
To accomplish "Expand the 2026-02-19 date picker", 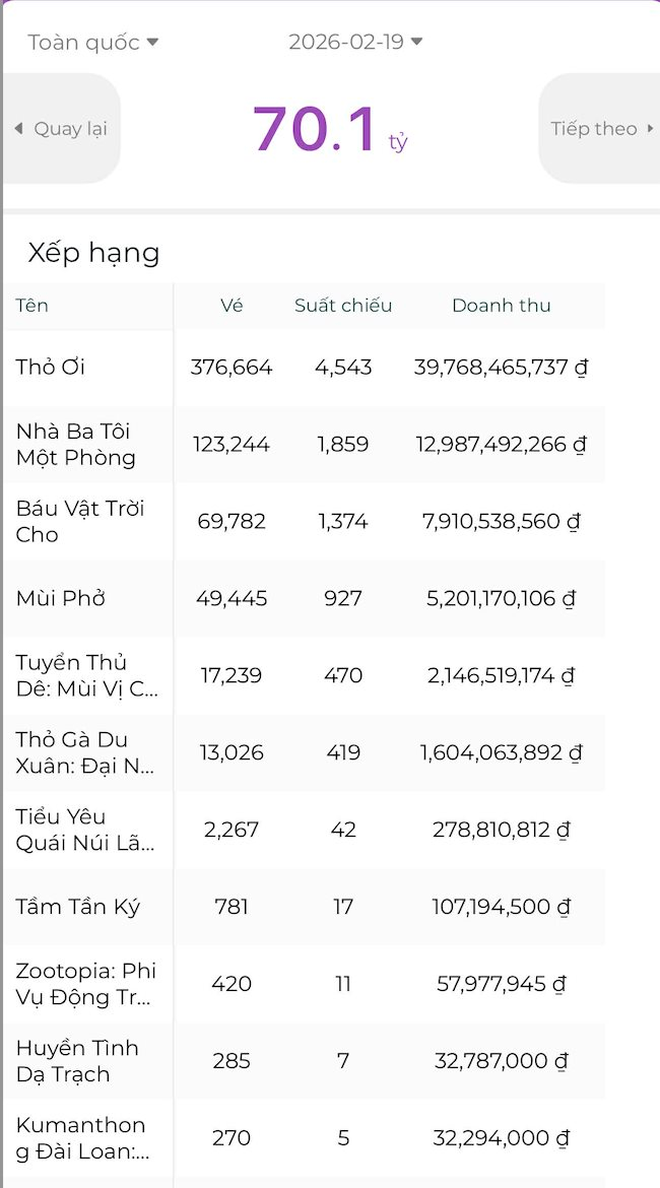I will click(x=355, y=42).
